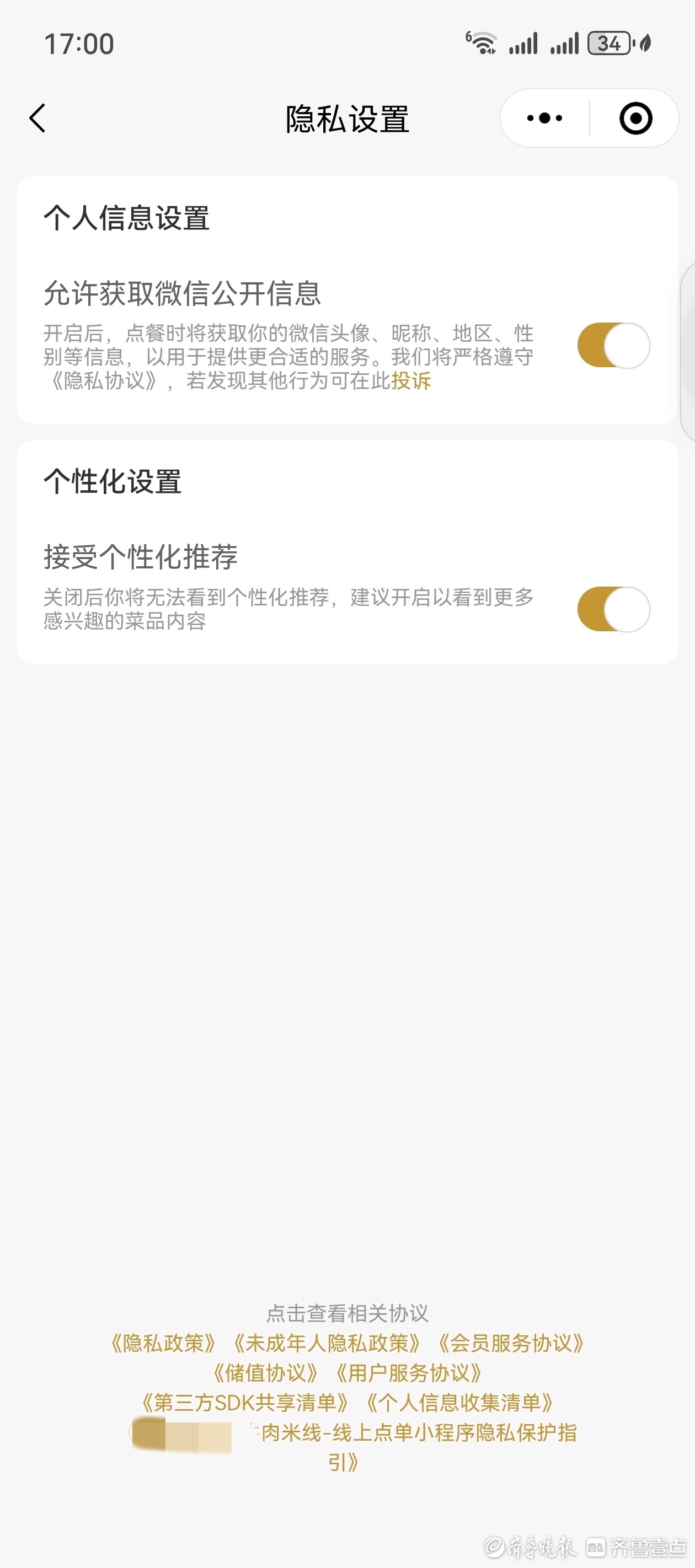Screen dimensions: 695x1568
Task: Go back from 隐私设置 page
Action: 38,118
